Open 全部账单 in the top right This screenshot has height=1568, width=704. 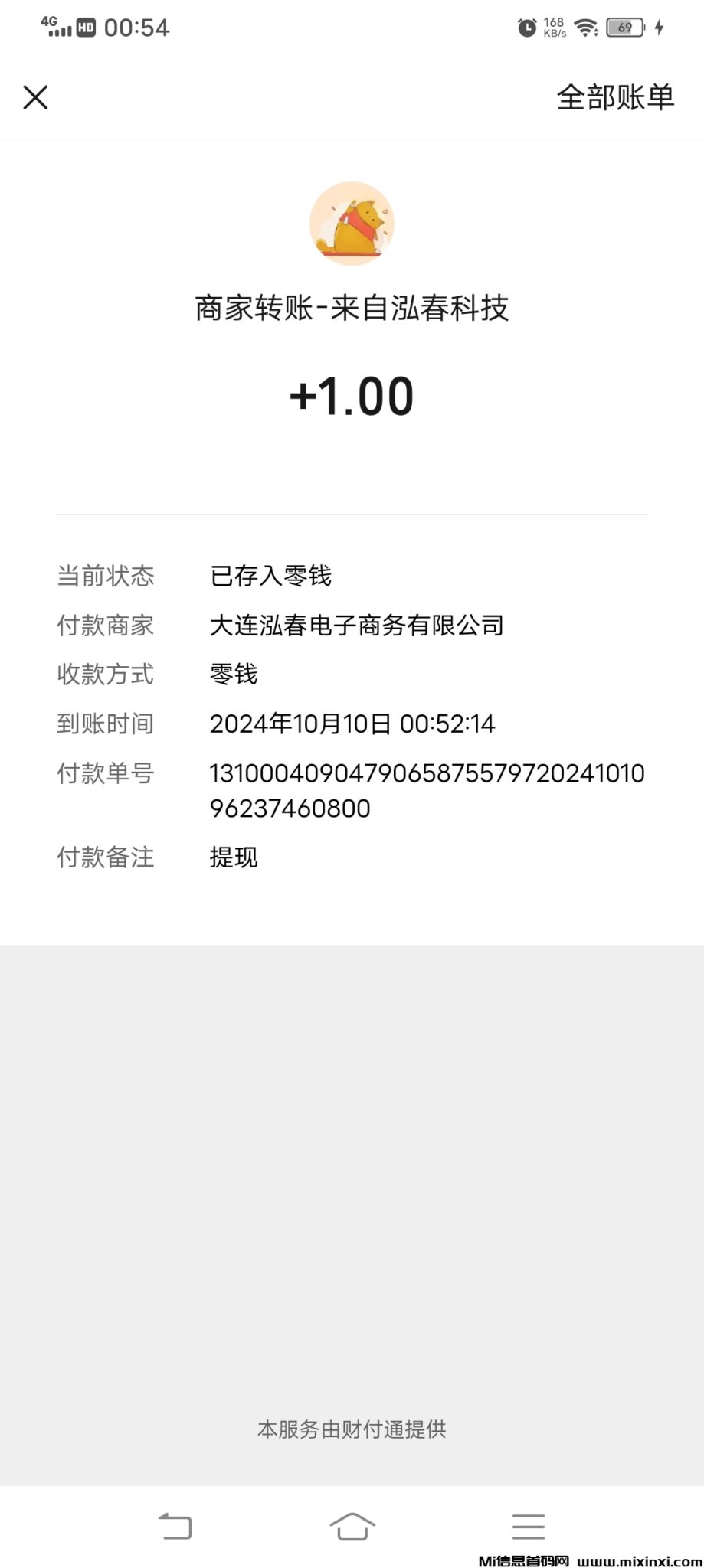[x=615, y=98]
